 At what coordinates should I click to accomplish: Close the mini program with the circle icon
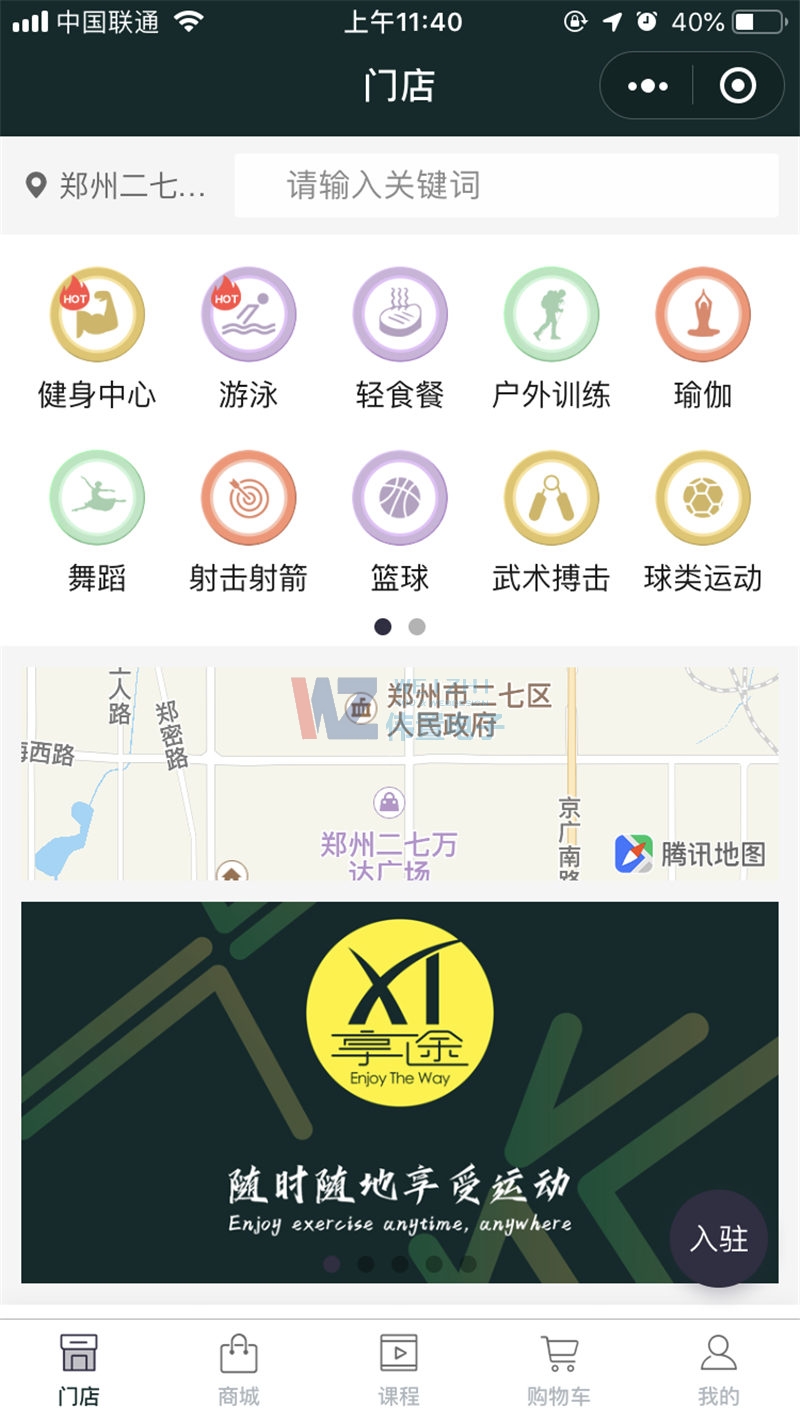tap(738, 87)
